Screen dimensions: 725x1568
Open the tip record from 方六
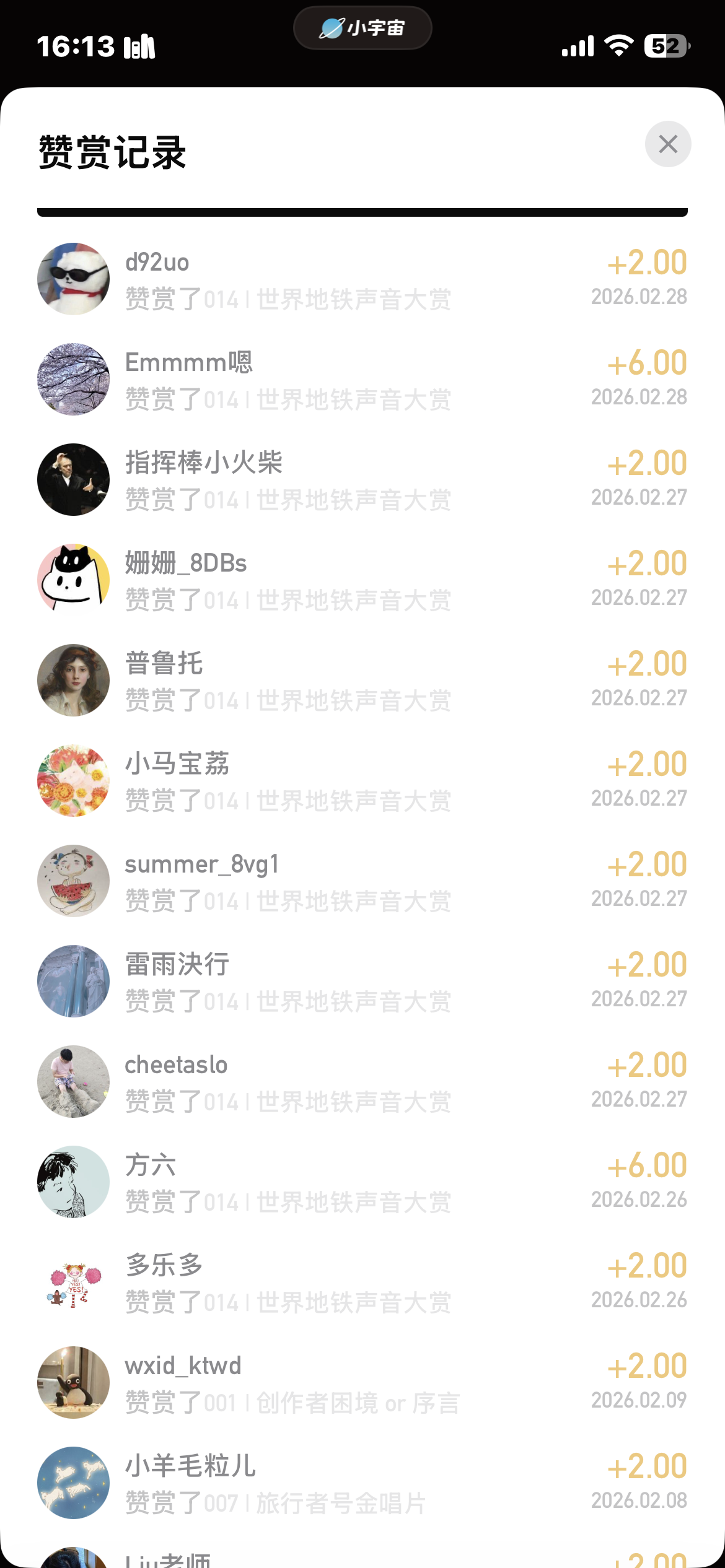point(362,1182)
